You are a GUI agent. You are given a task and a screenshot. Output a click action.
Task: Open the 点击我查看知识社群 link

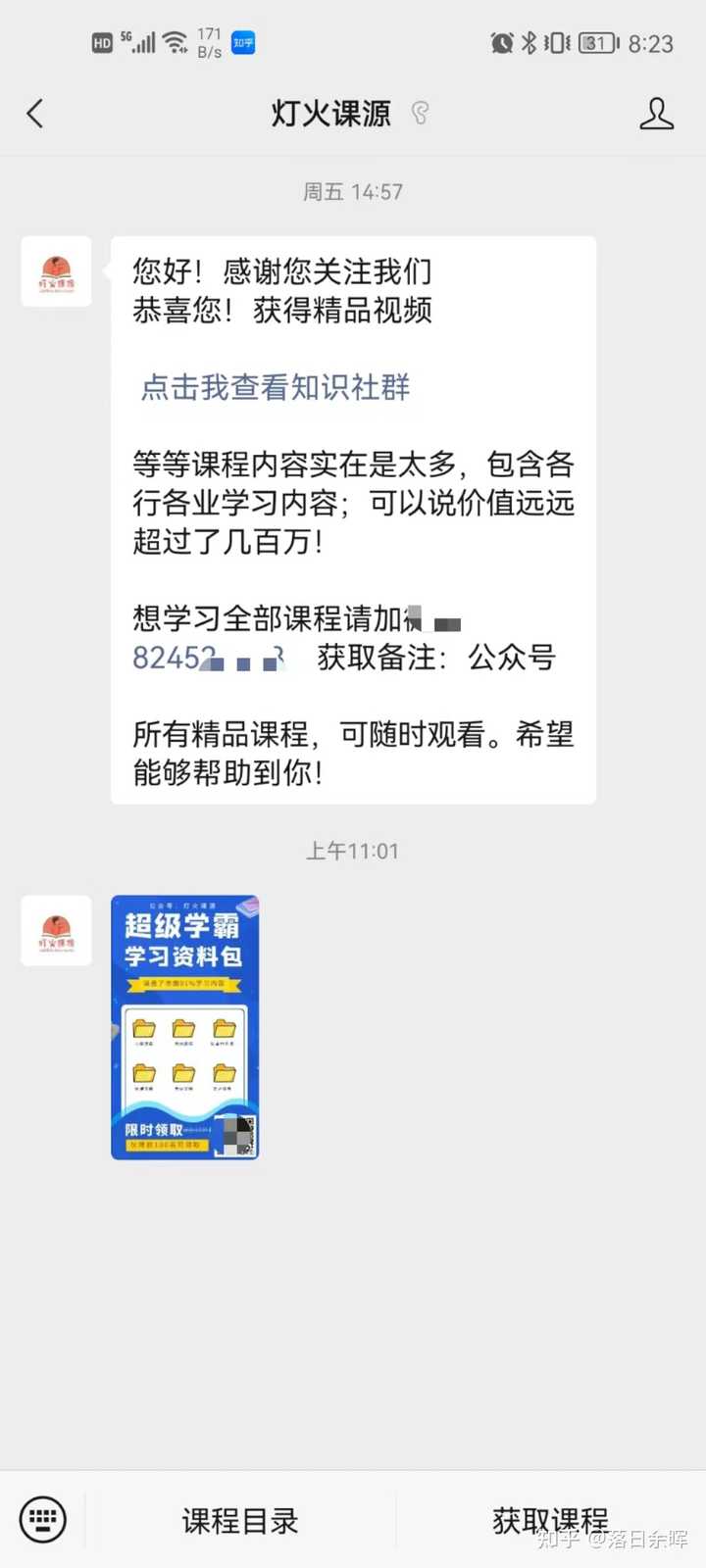click(x=275, y=389)
